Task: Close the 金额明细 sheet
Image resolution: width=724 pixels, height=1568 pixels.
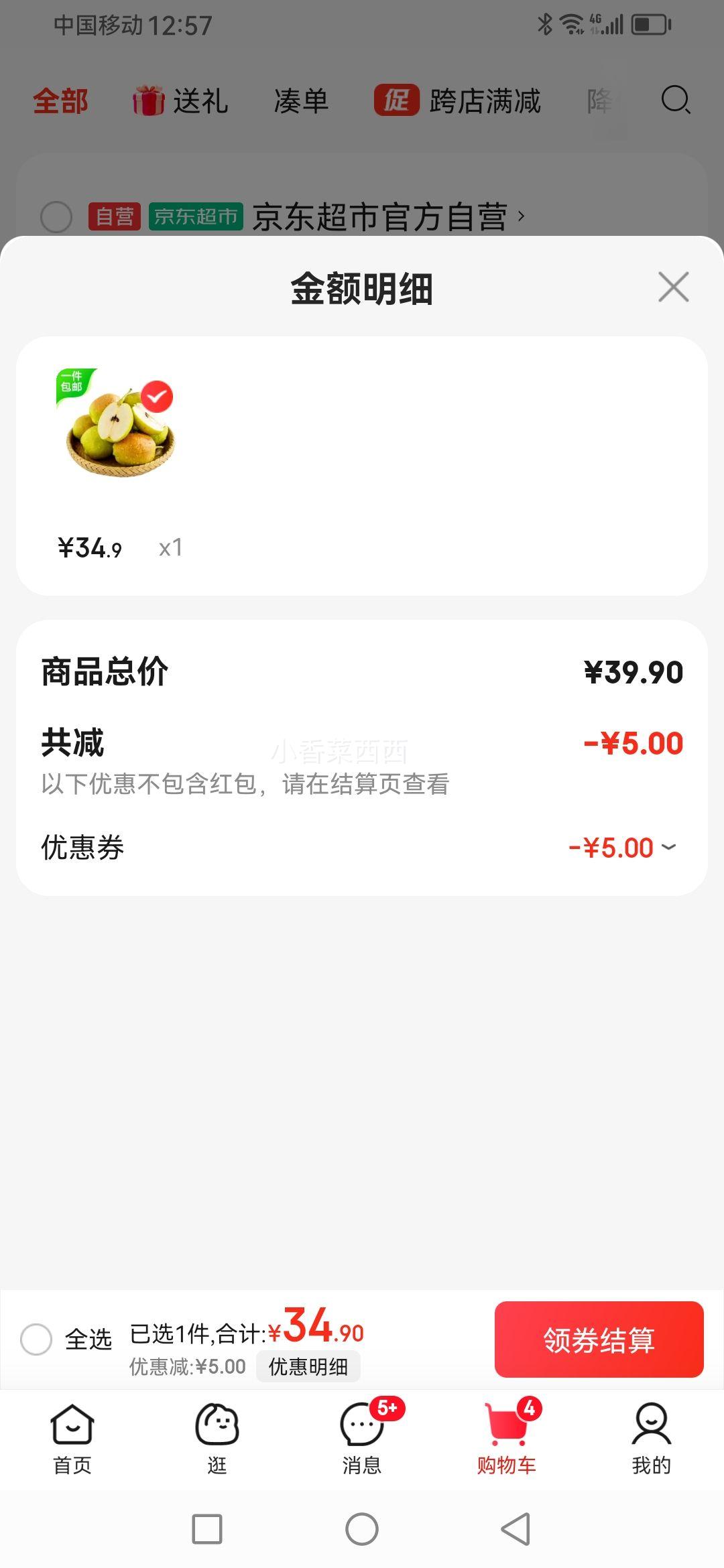Action: click(x=673, y=287)
